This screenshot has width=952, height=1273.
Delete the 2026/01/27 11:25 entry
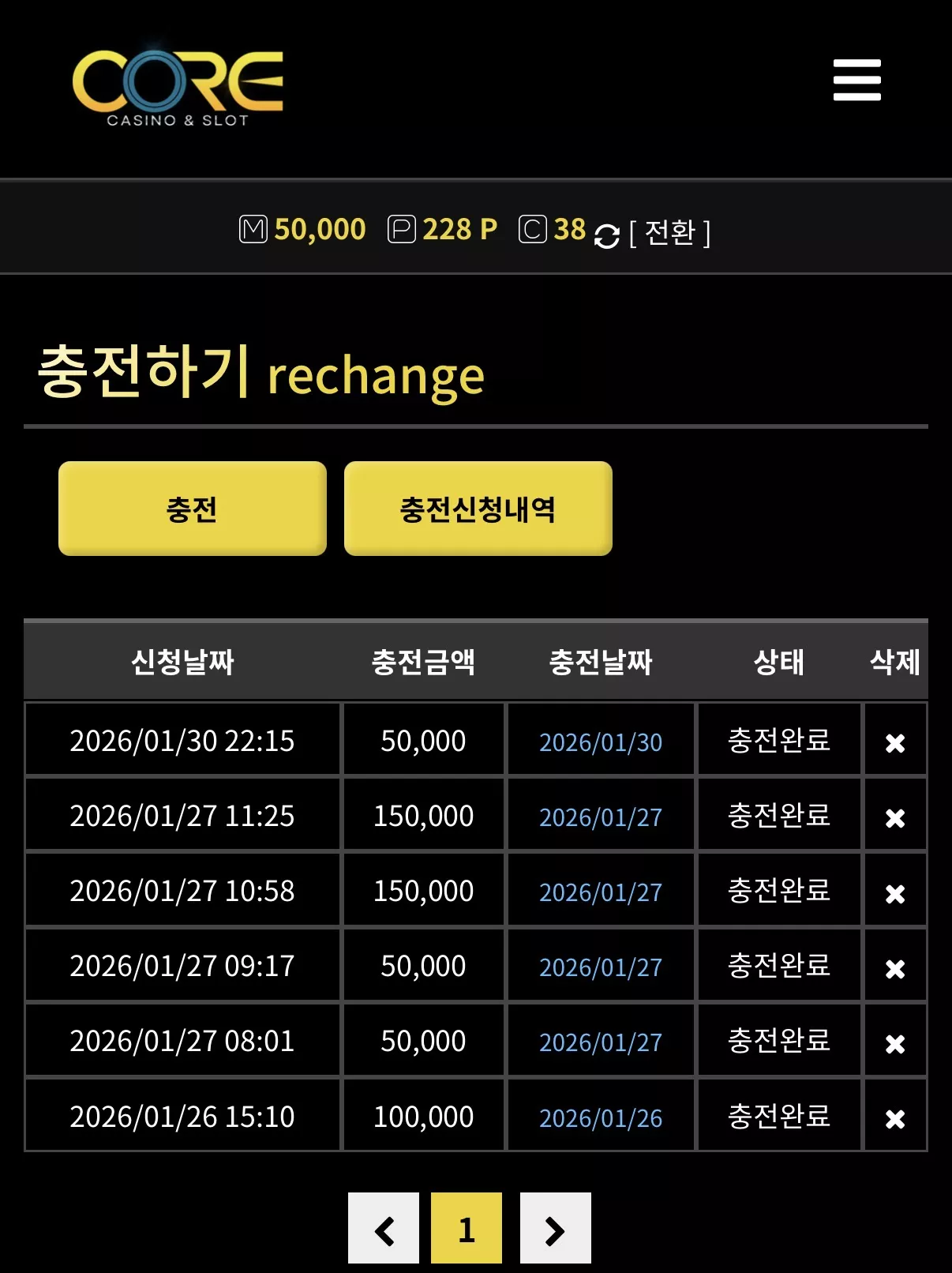tap(894, 817)
